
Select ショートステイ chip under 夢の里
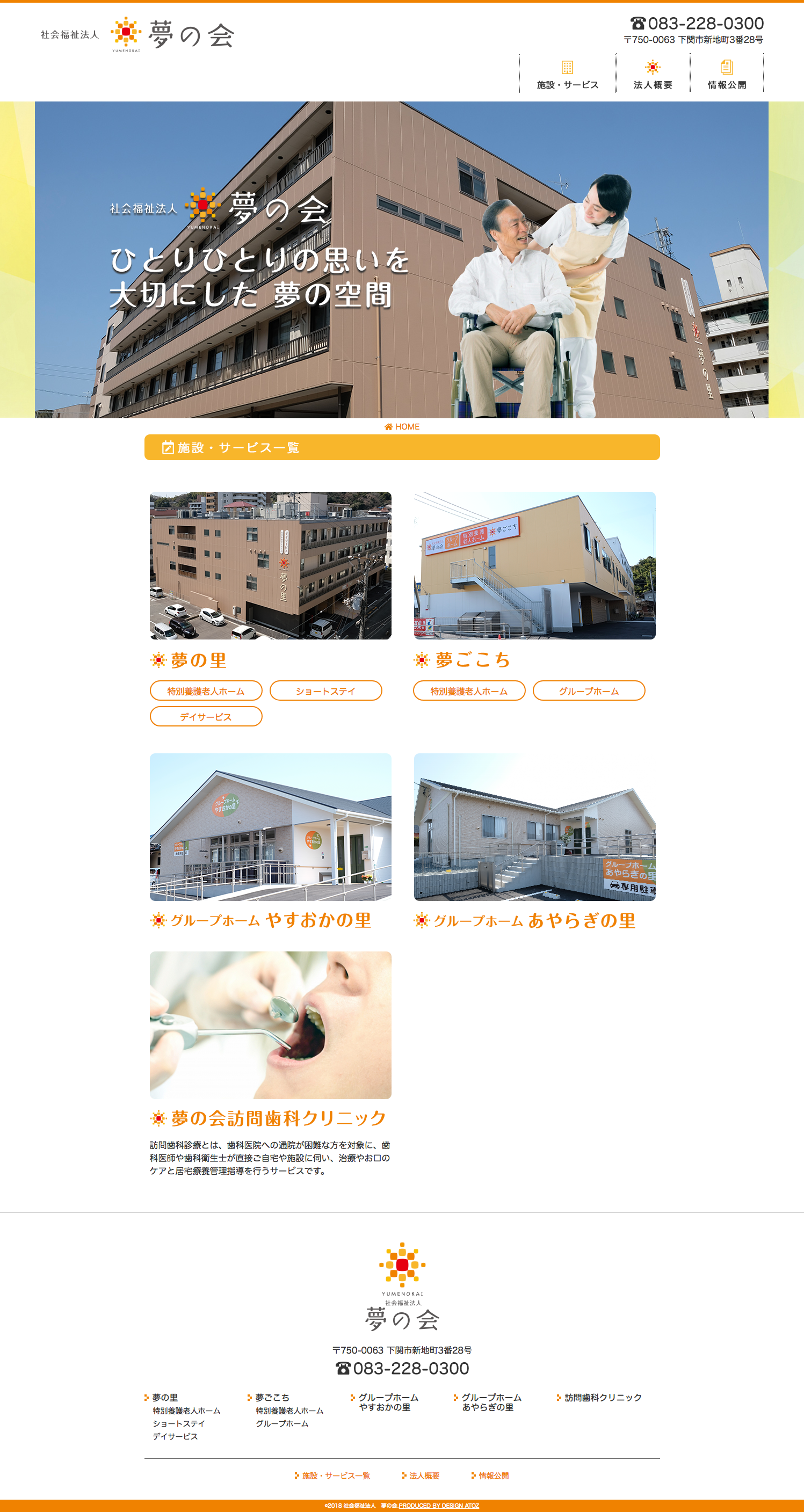tap(325, 691)
